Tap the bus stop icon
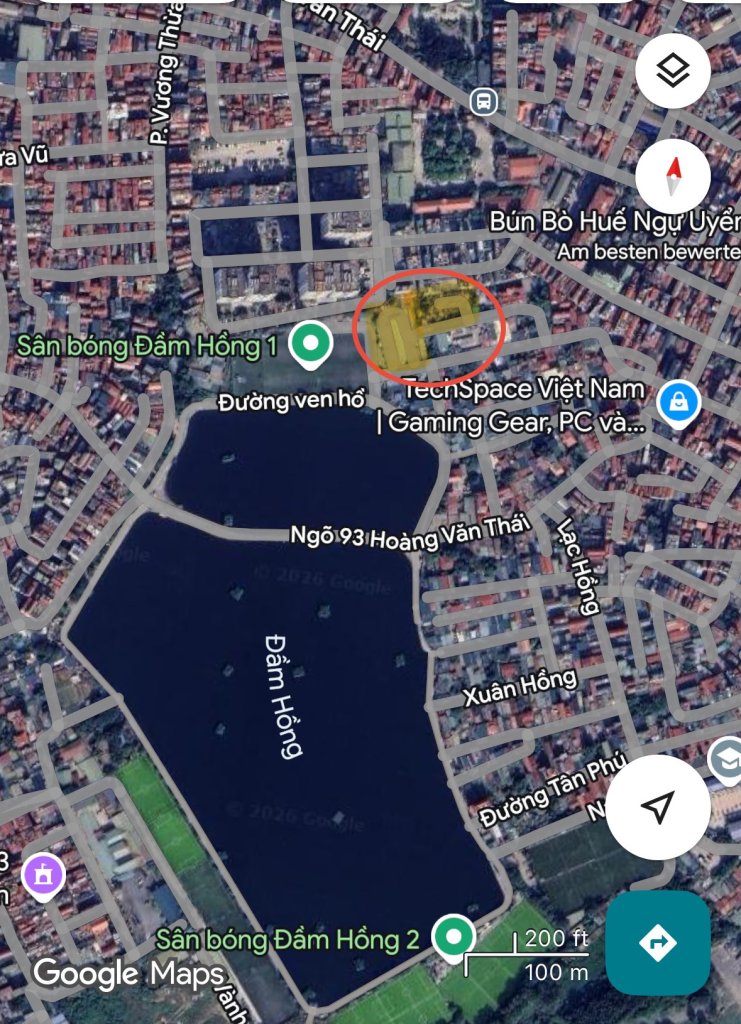The width and height of the screenshot is (741, 1024). pyautogui.click(x=484, y=99)
